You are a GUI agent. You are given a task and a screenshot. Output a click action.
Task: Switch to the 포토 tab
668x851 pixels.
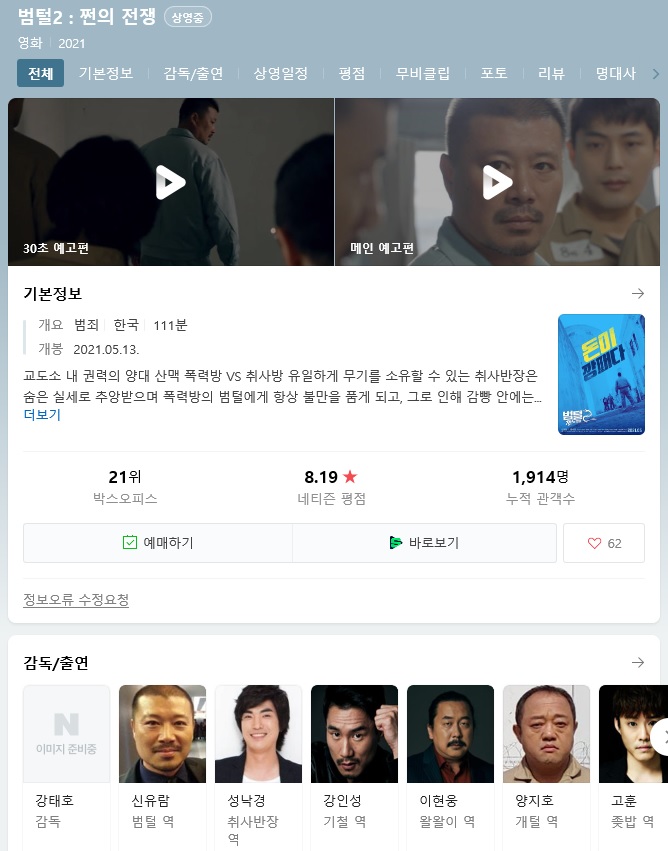coord(494,73)
